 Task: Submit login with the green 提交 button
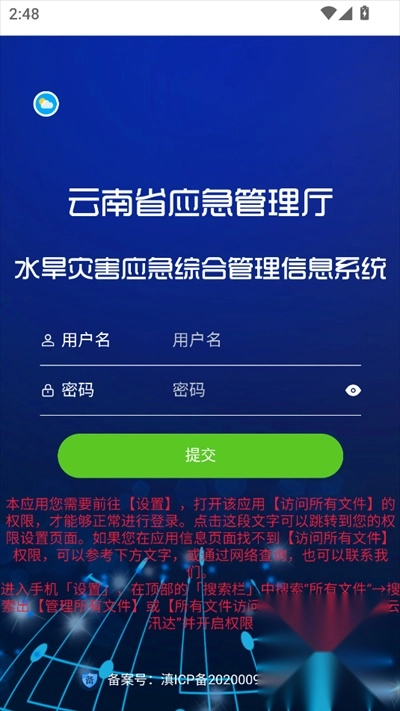click(200, 455)
